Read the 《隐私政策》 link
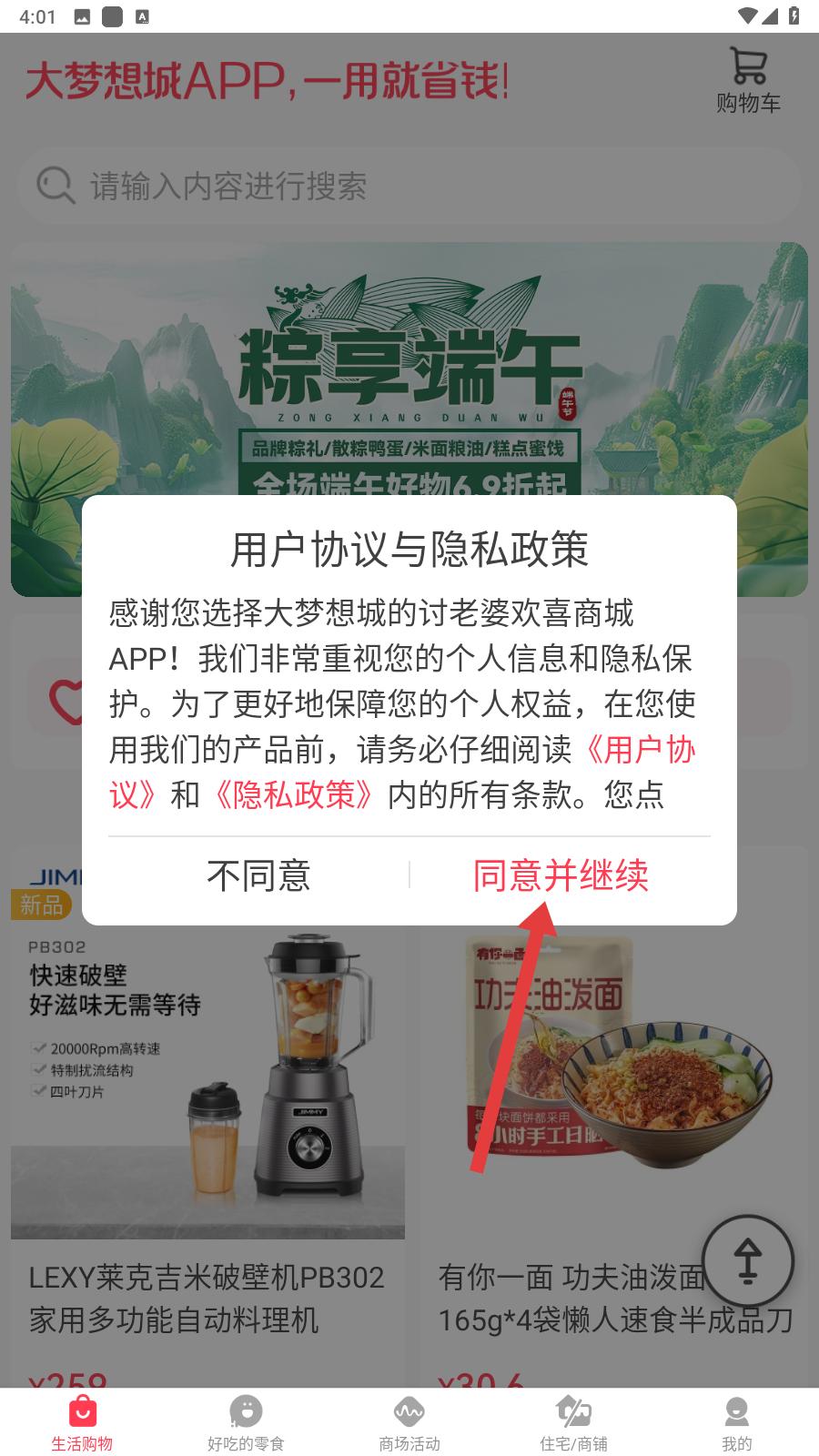The image size is (819, 1456). click(293, 794)
